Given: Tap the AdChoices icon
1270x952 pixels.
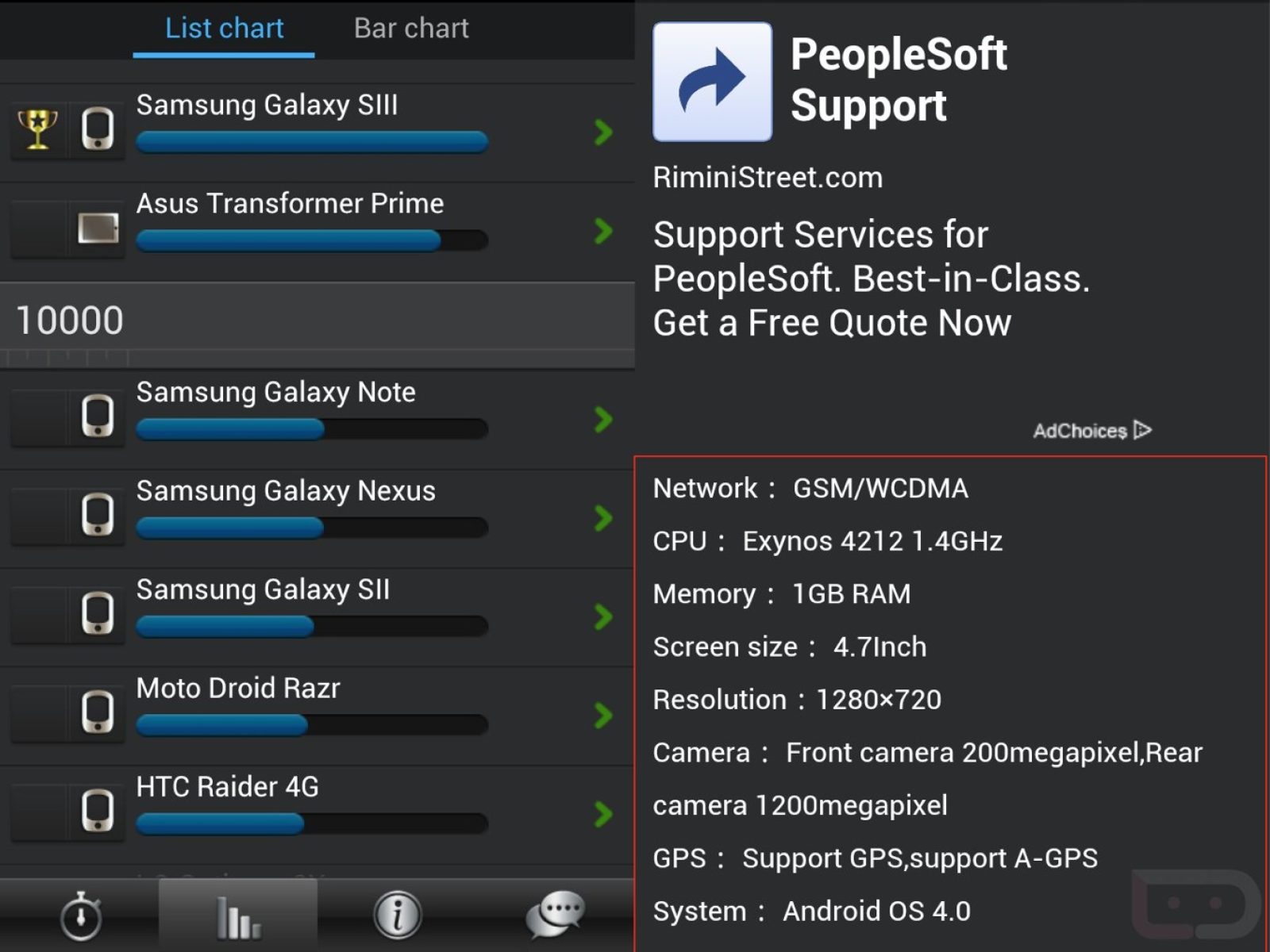Looking at the screenshot, I should [1142, 430].
